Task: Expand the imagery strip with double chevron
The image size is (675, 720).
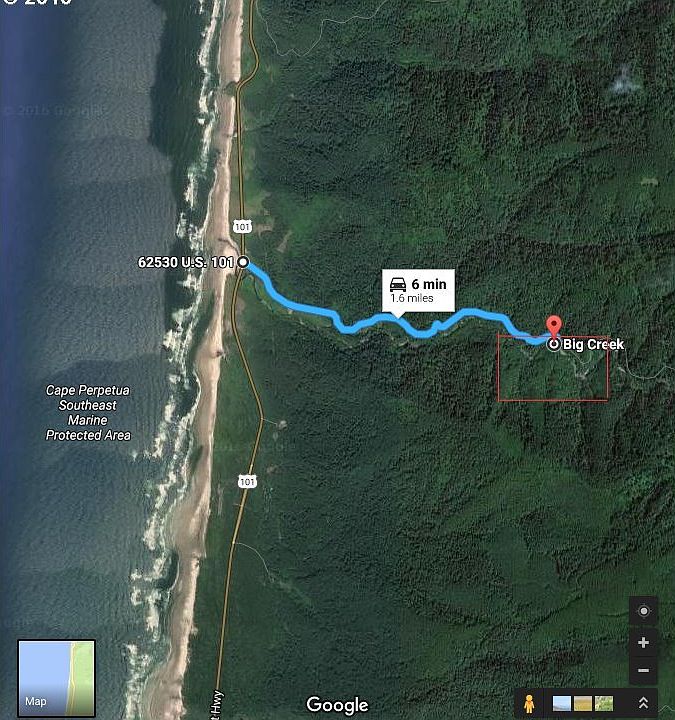Action: [x=643, y=704]
